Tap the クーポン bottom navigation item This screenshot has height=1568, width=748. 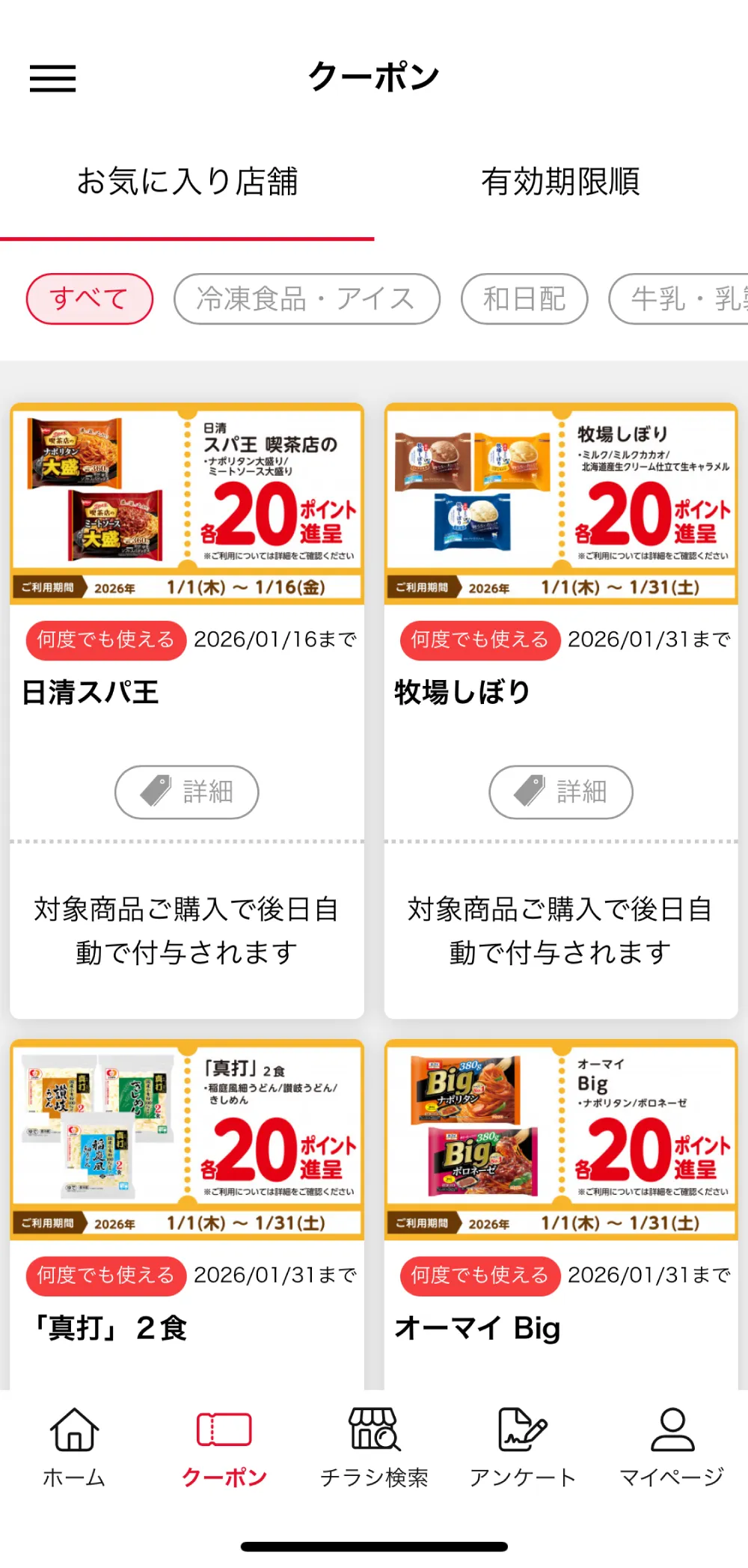click(224, 1447)
